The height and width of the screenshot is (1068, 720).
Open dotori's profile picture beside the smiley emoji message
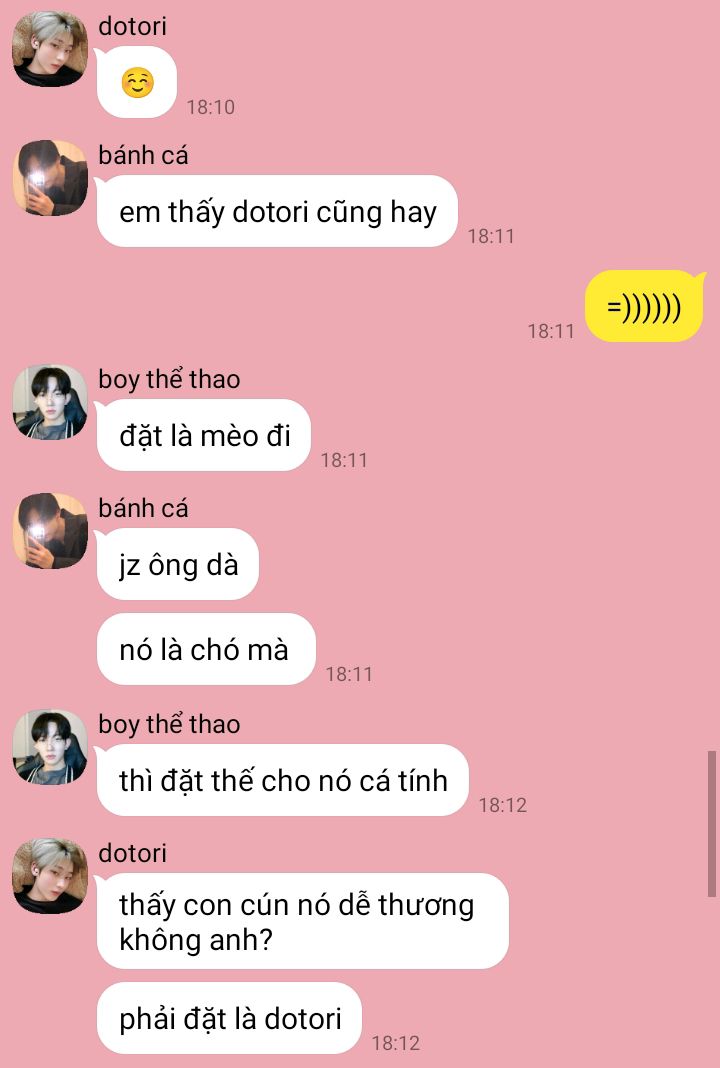coord(50,49)
